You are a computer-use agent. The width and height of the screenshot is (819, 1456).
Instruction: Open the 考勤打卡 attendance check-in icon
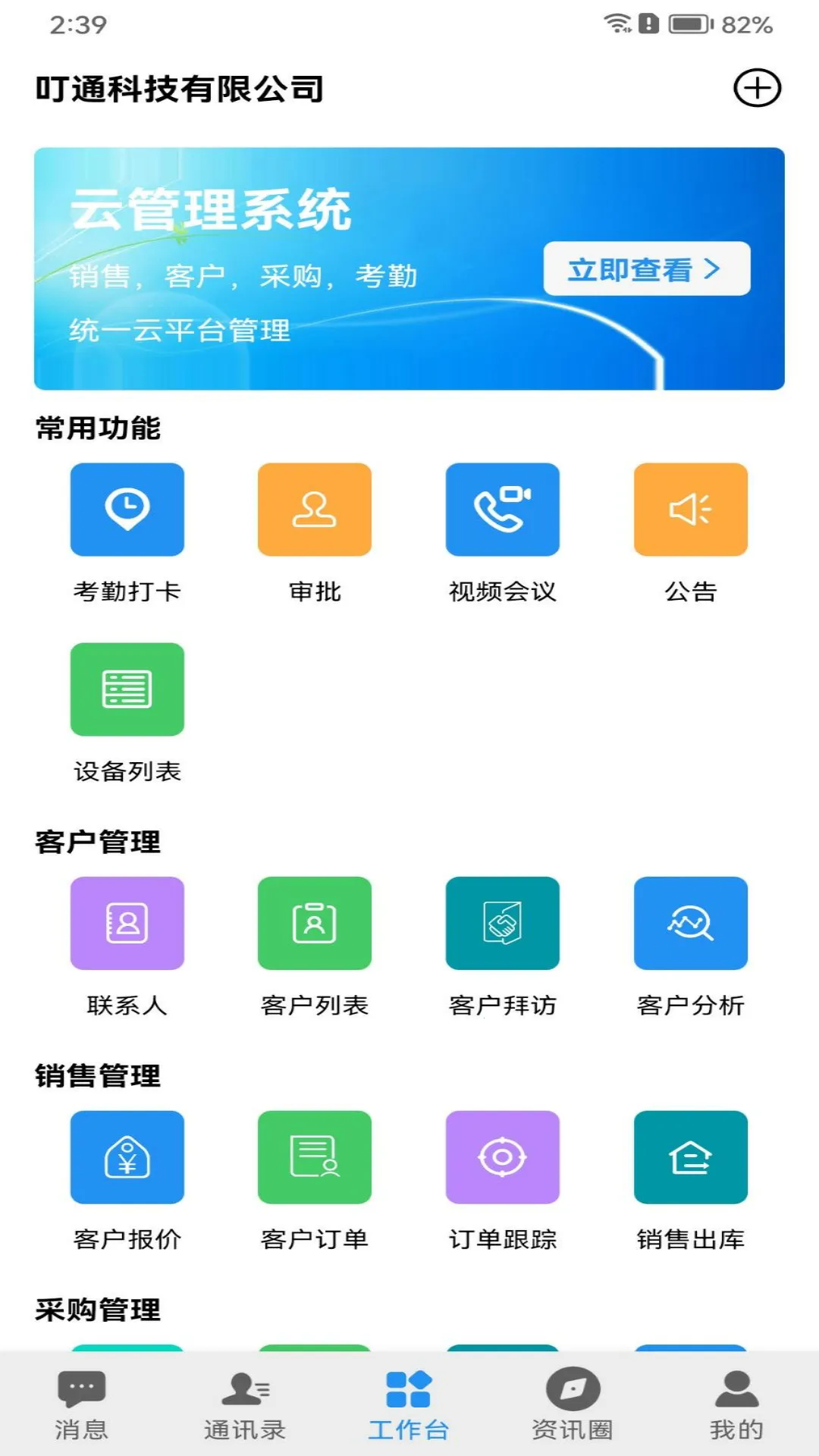tap(127, 510)
